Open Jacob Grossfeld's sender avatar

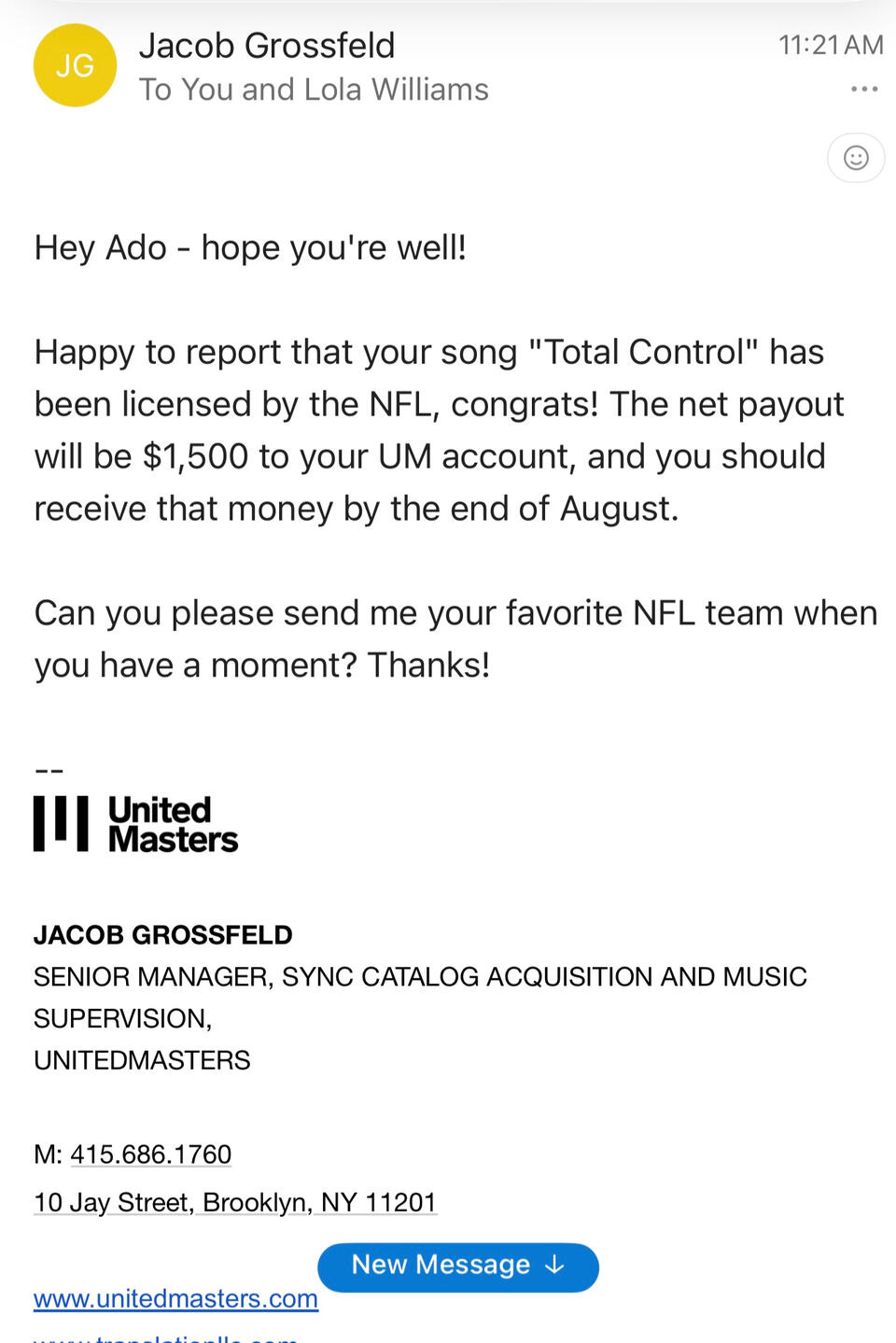pos(75,65)
